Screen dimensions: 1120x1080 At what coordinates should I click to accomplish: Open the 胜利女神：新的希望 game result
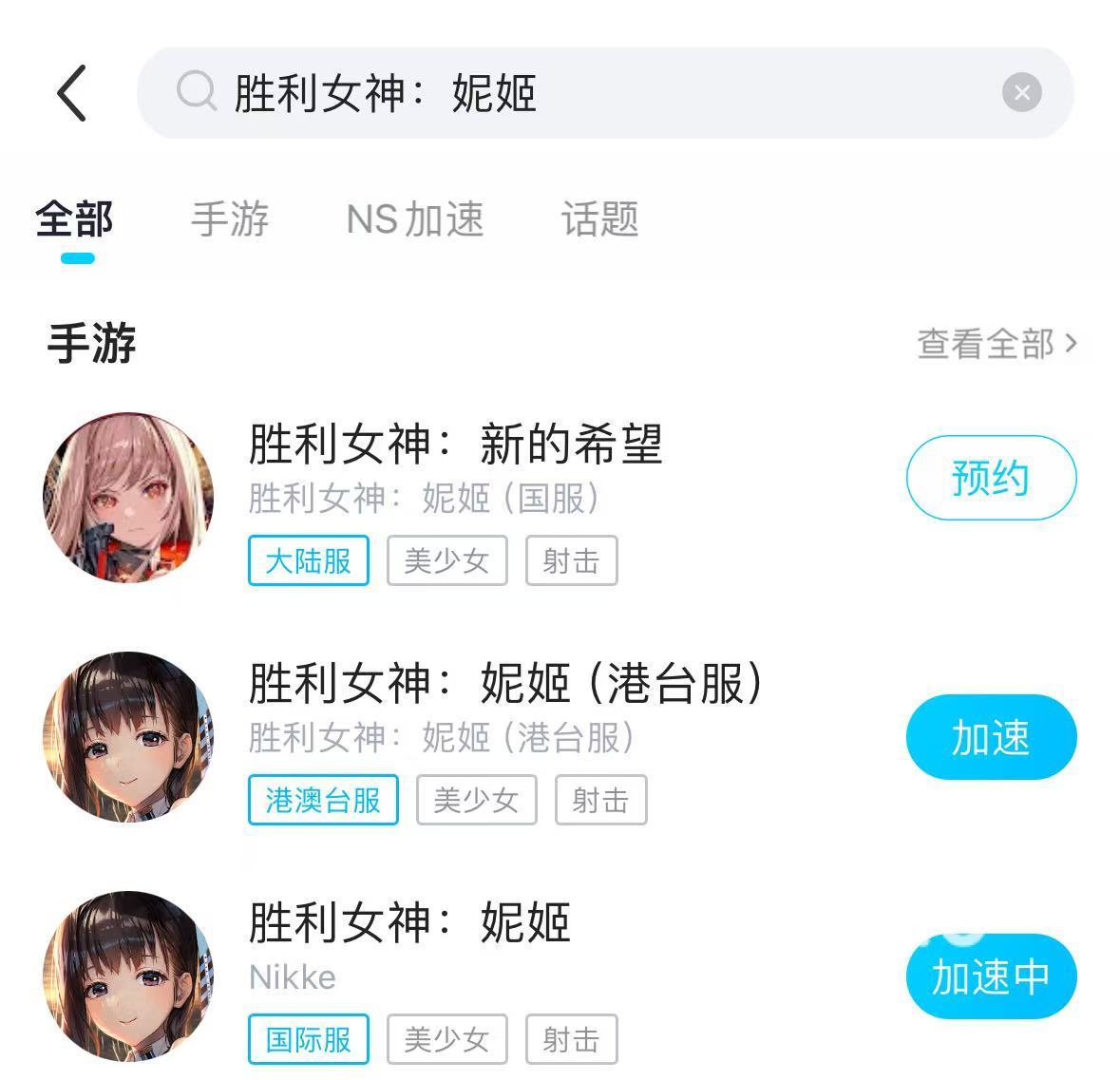pyautogui.click(x=456, y=445)
